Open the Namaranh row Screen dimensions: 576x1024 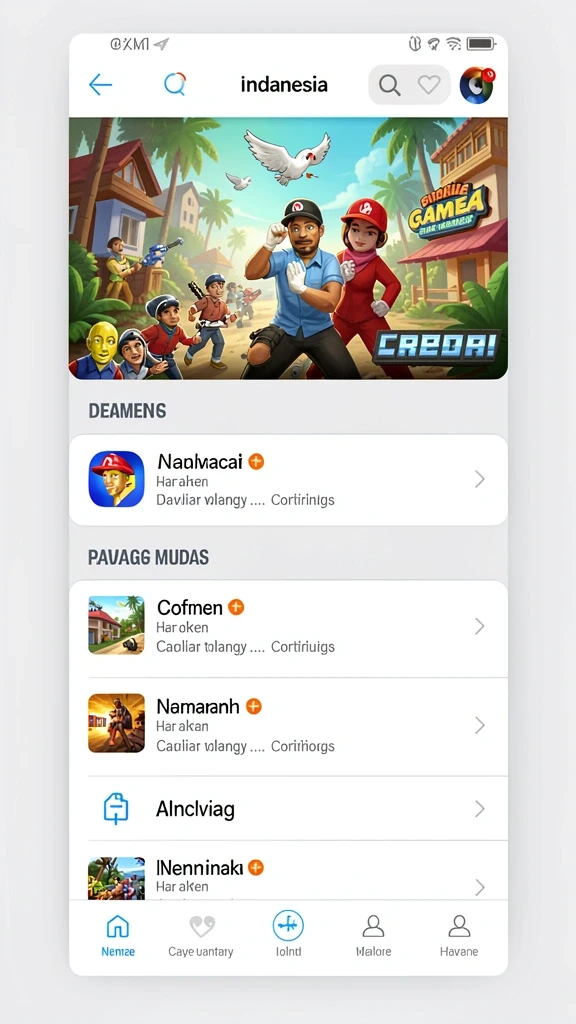288,726
